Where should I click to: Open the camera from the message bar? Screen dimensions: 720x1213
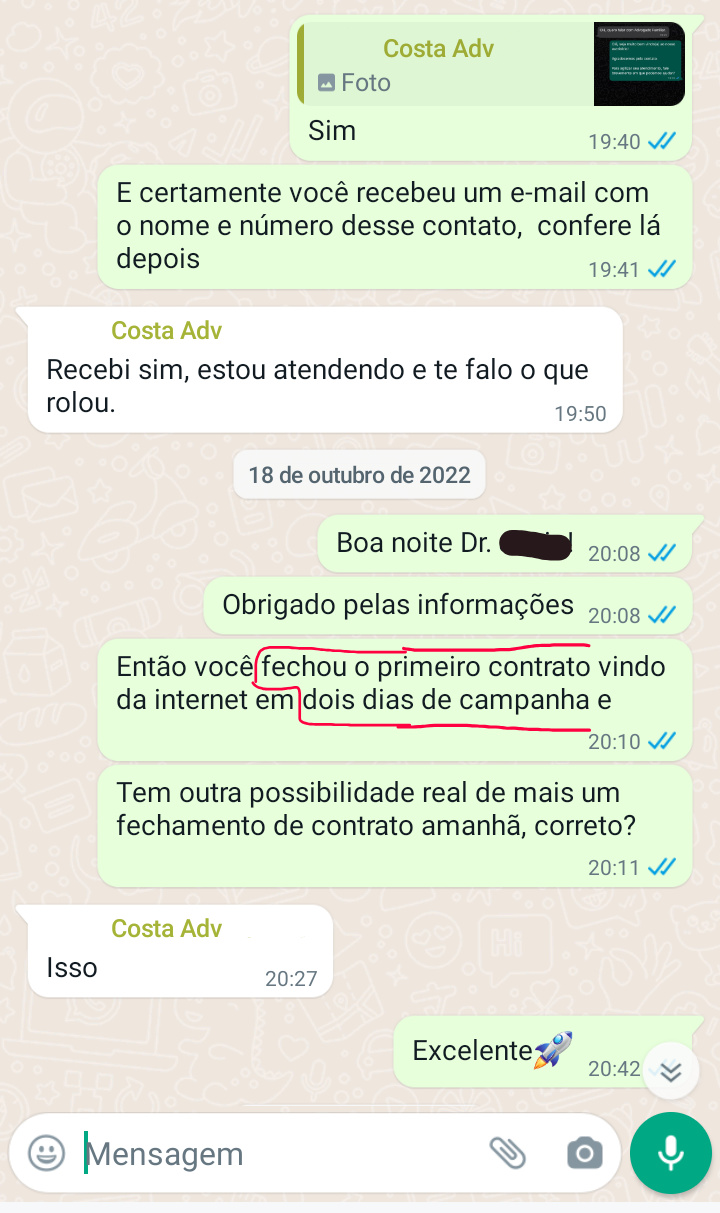584,1153
